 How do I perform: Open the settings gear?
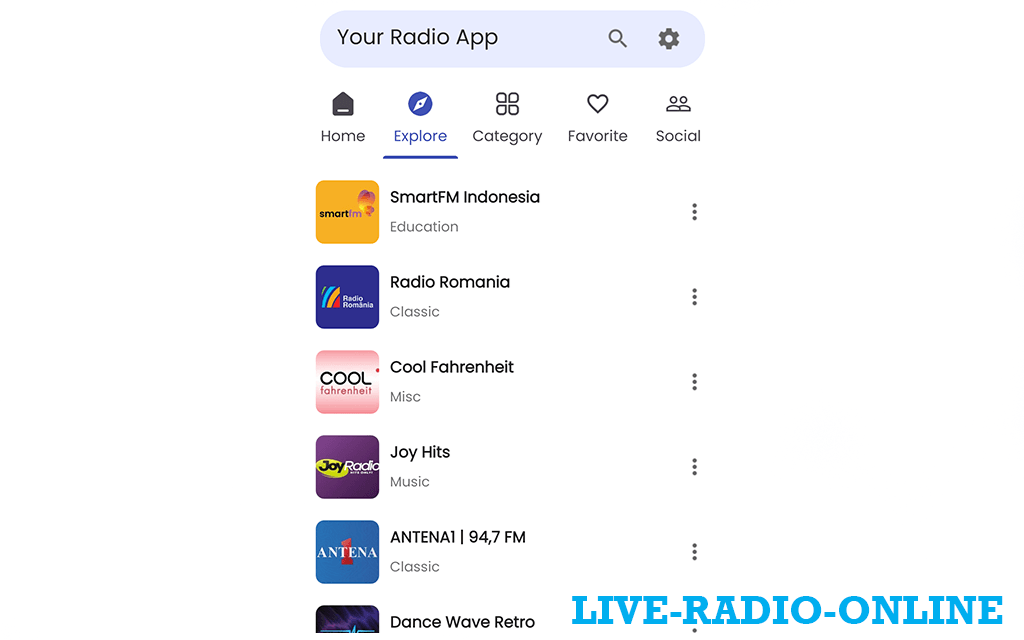pyautogui.click(x=668, y=39)
